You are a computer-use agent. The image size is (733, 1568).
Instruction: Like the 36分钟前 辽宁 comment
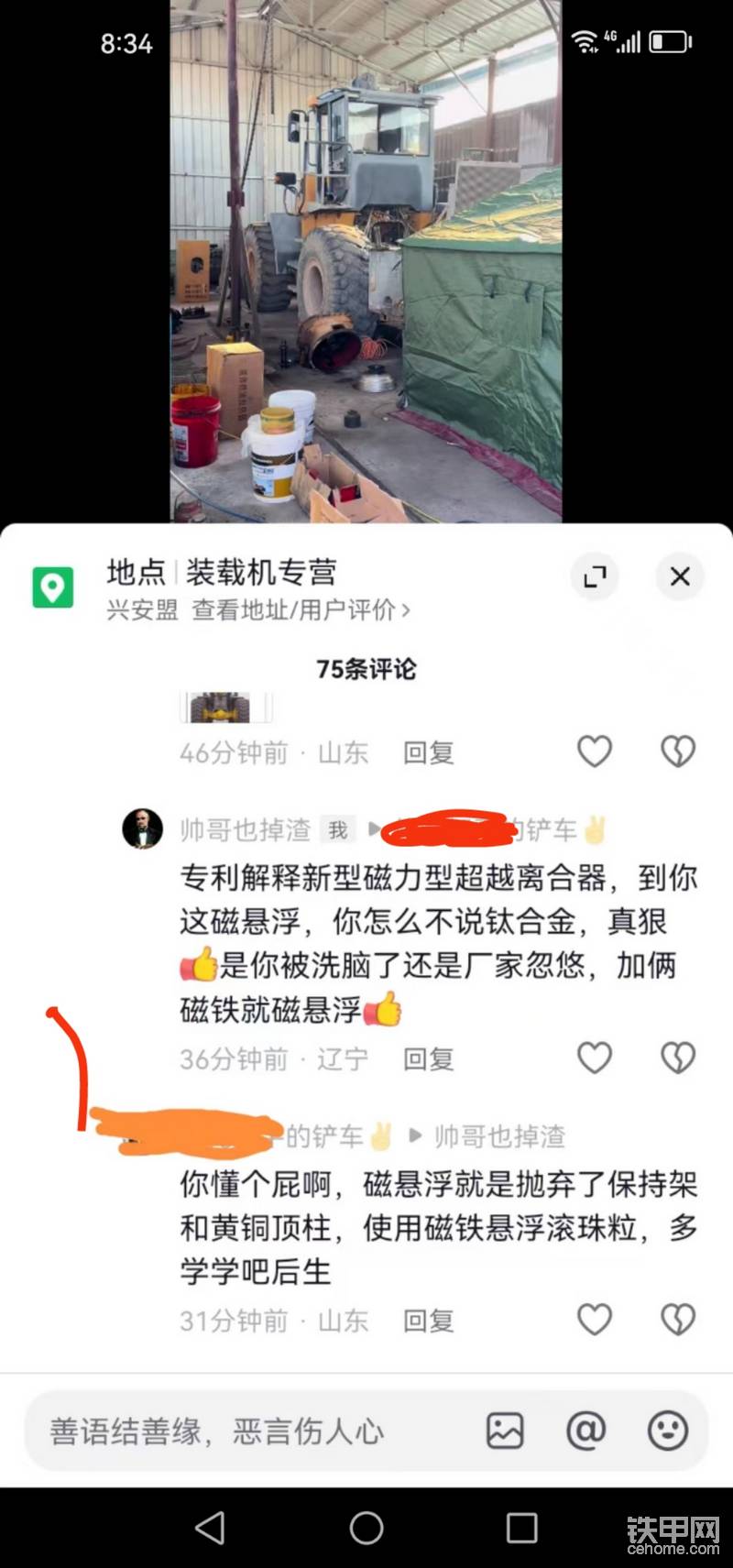click(x=594, y=1058)
